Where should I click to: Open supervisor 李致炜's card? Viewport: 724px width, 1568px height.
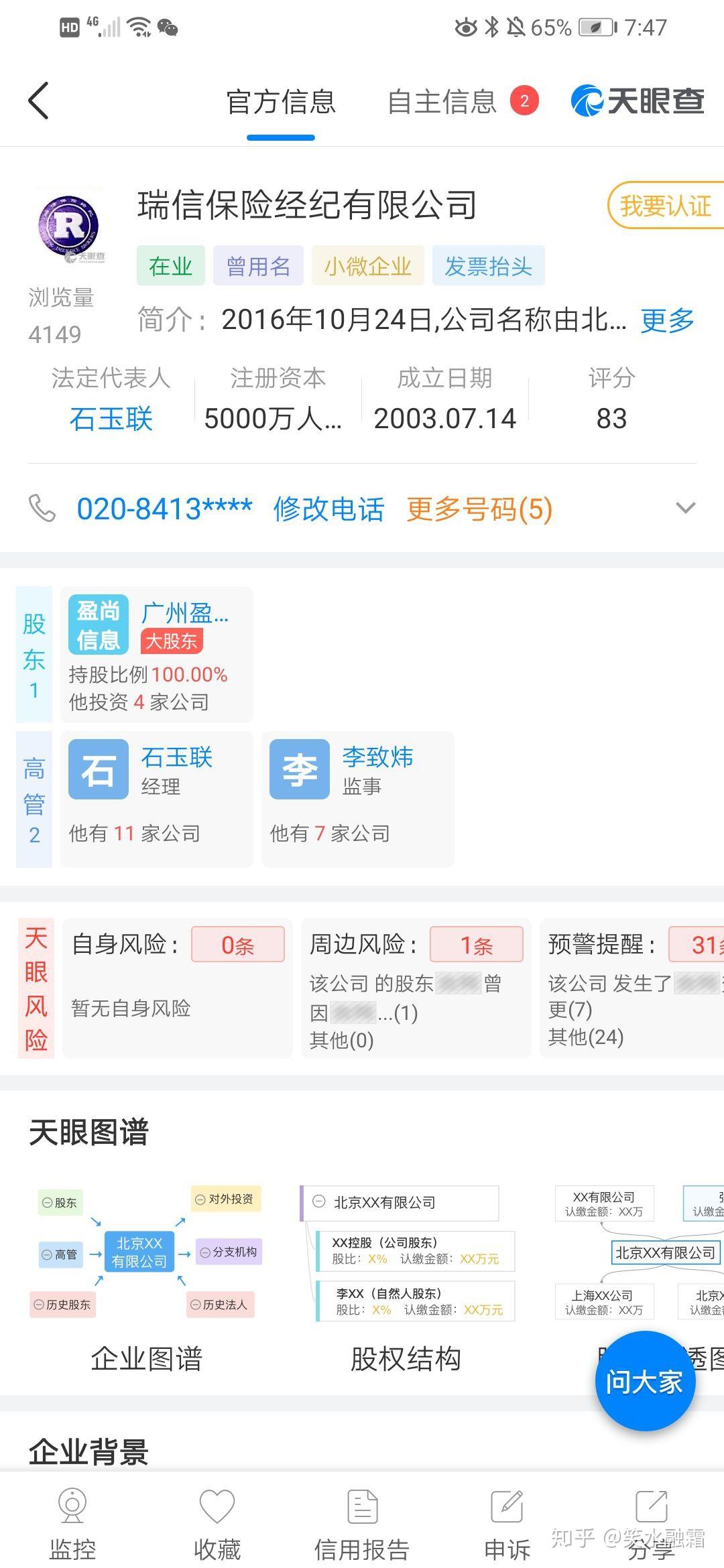(358, 799)
